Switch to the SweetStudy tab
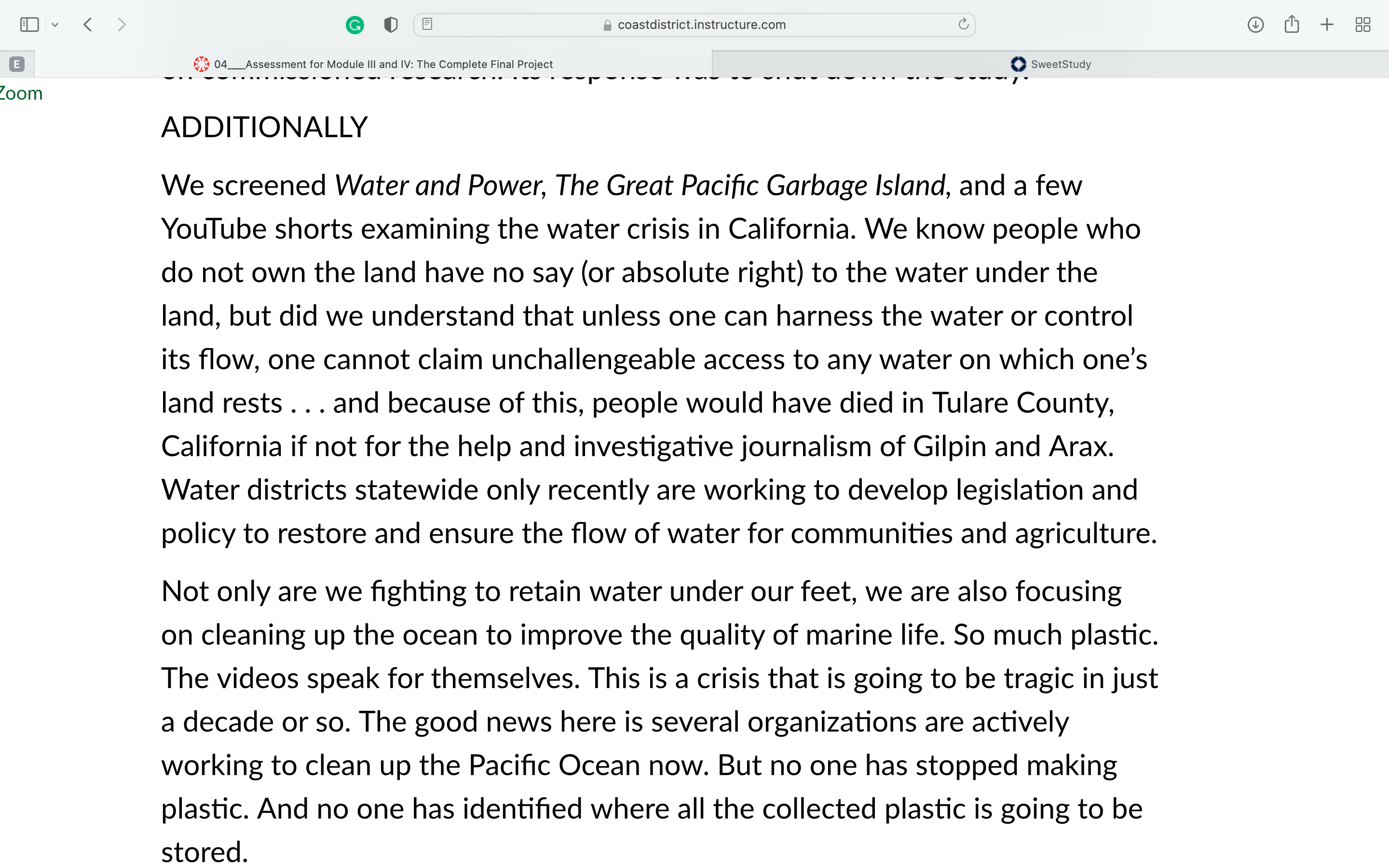Viewport: 1389px width, 868px height. [x=1050, y=64]
